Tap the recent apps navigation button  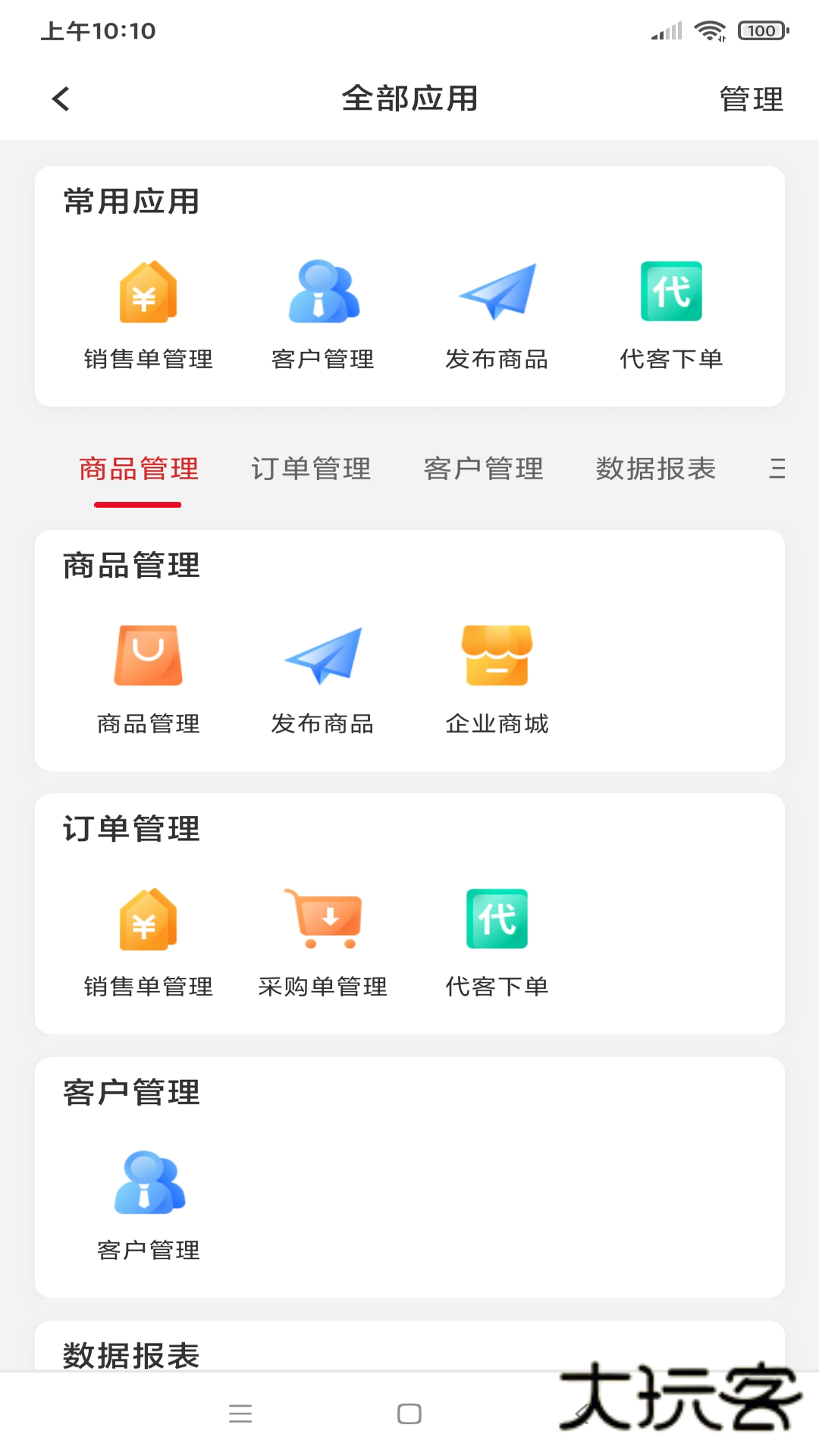[241, 1414]
